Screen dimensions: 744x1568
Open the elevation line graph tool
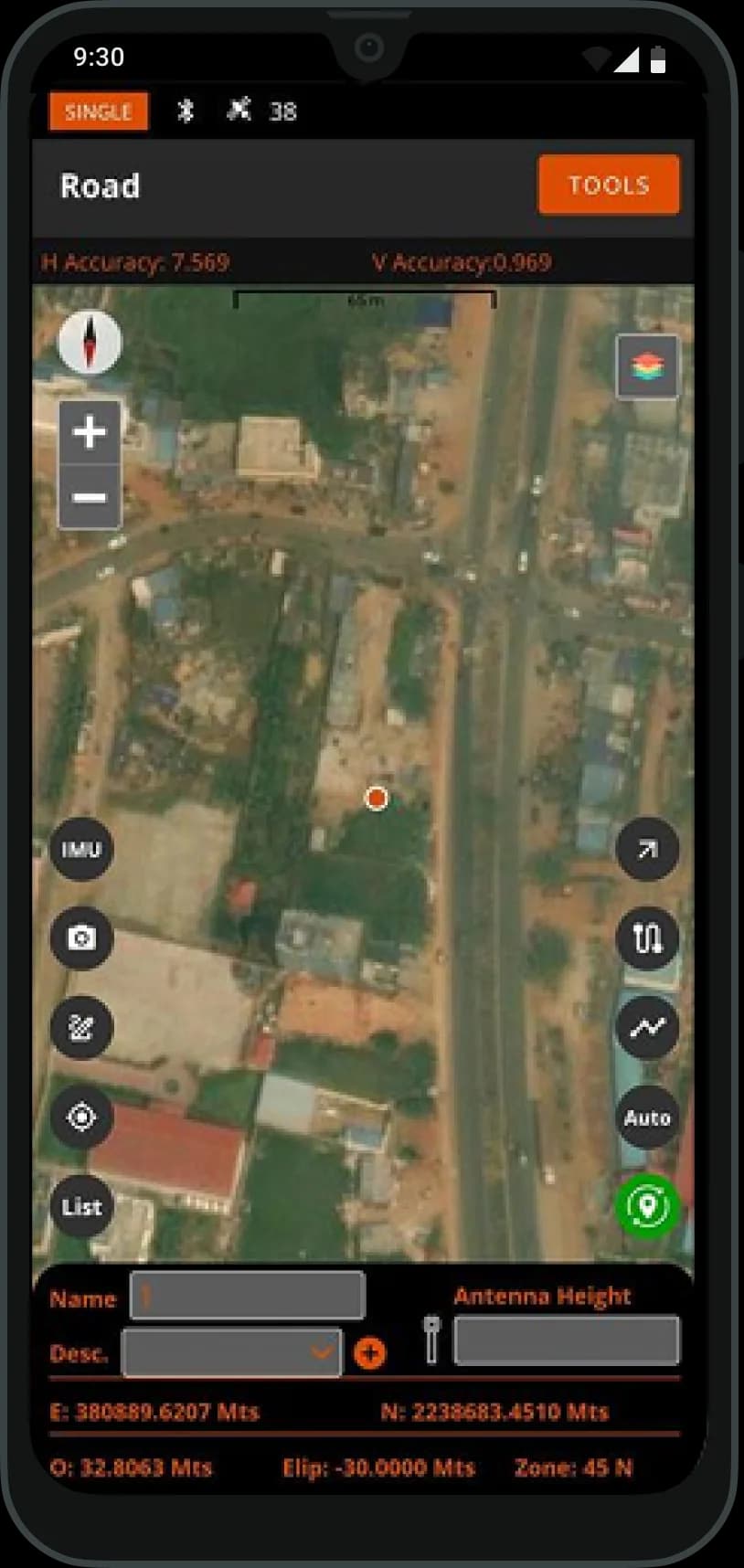pyautogui.click(x=647, y=1028)
